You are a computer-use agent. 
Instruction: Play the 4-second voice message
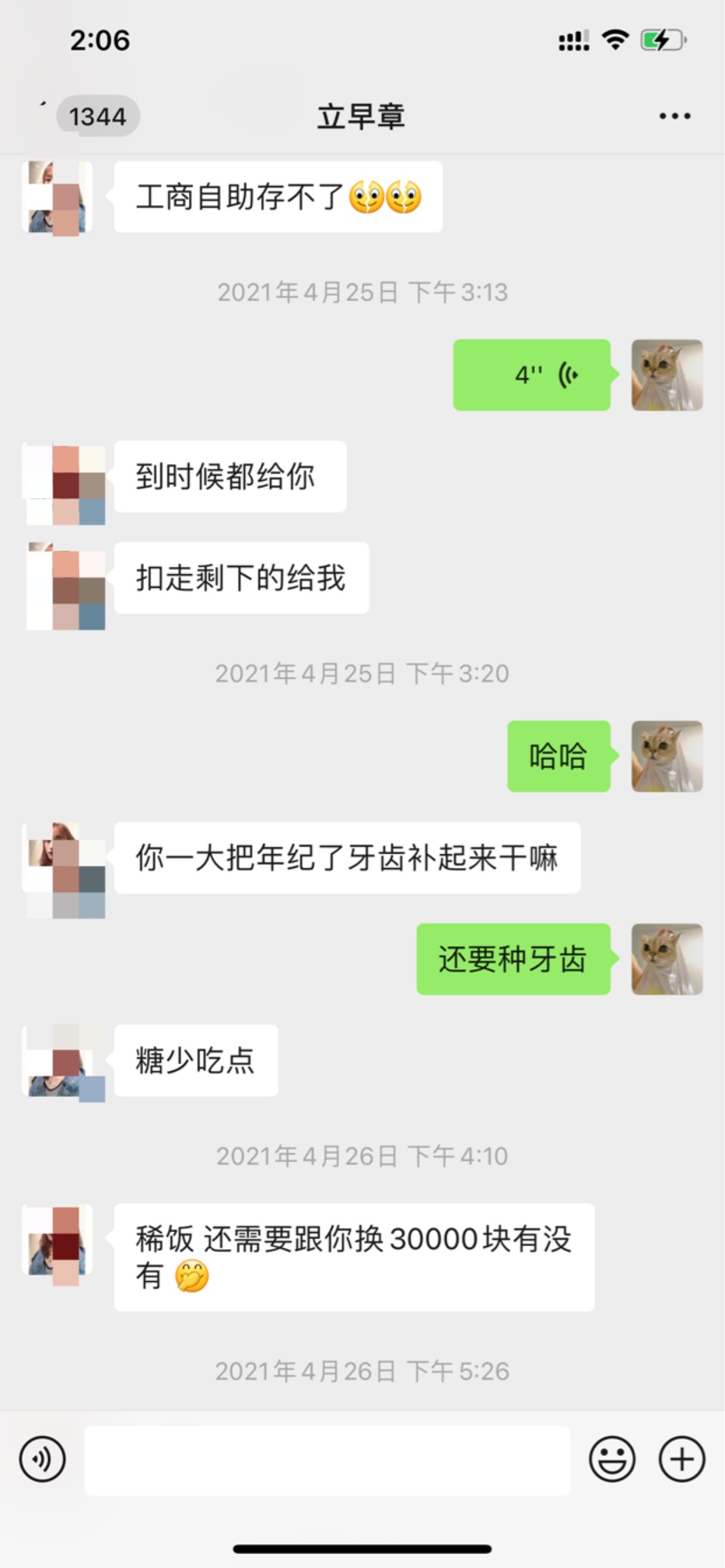(531, 375)
